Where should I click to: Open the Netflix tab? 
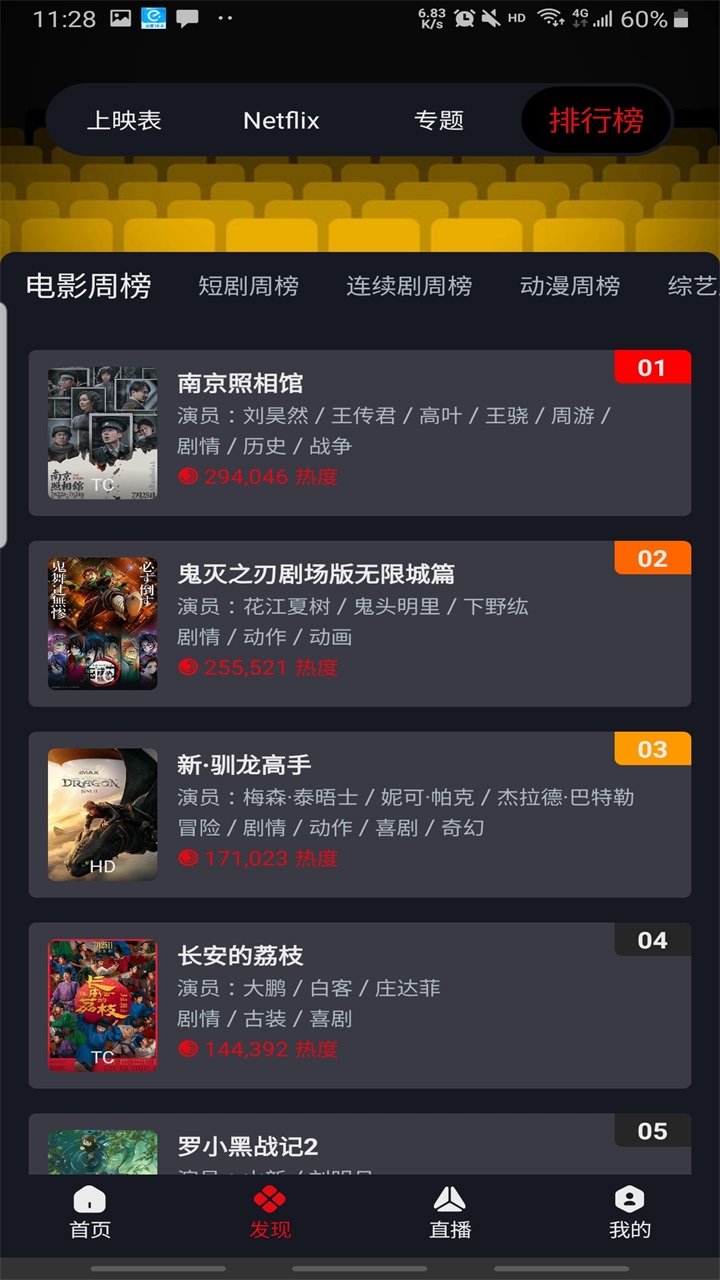tap(281, 121)
